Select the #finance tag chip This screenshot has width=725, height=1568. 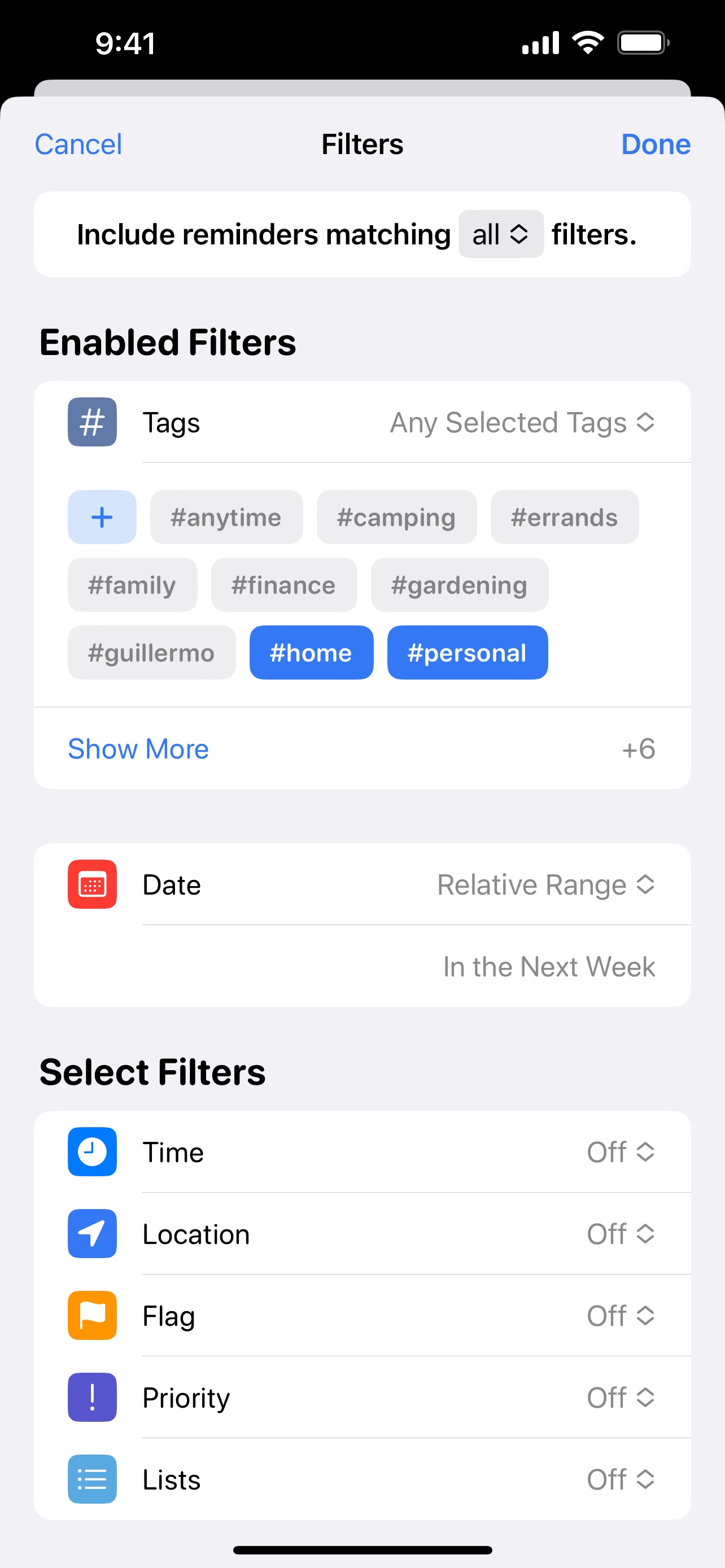click(283, 585)
